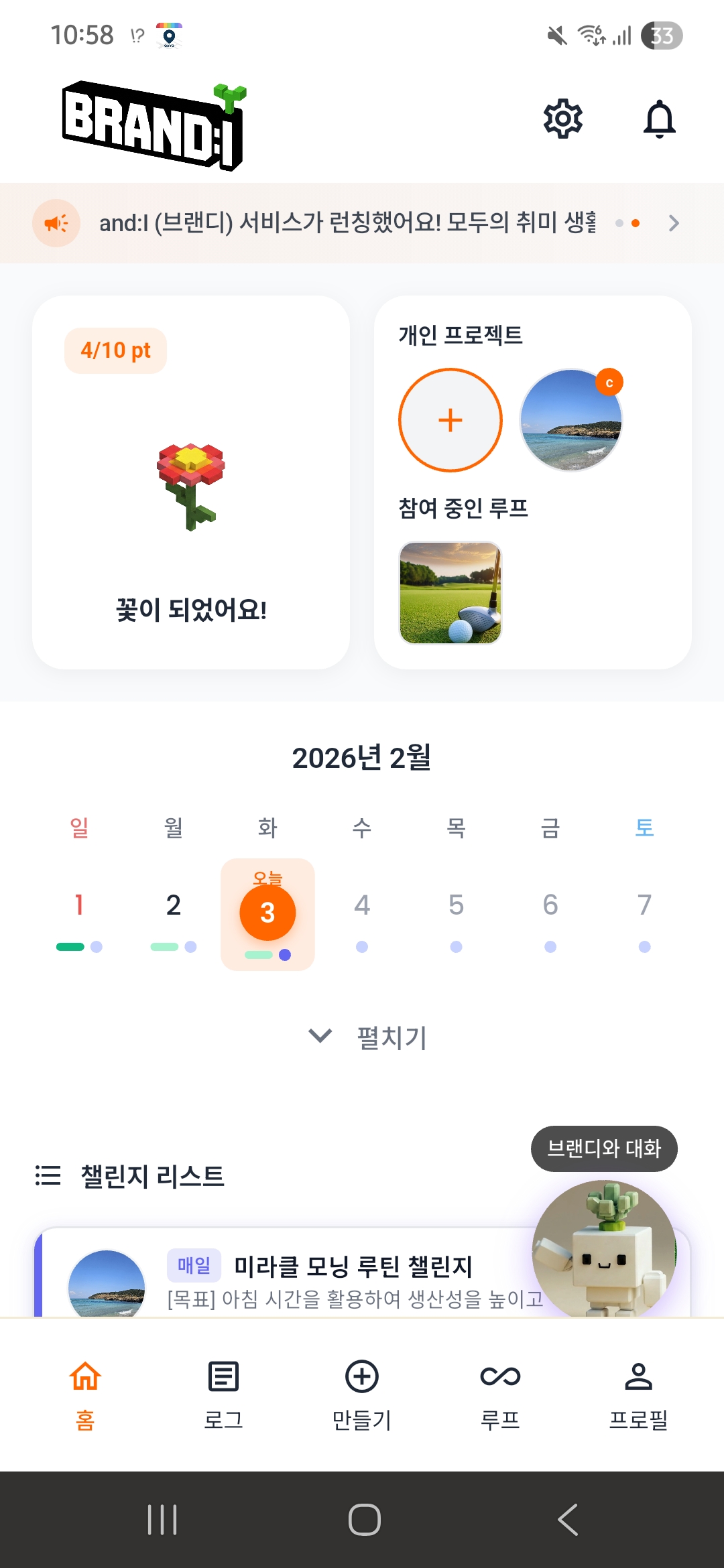Tap the 챌린지 리스트 list icon

point(46,1174)
